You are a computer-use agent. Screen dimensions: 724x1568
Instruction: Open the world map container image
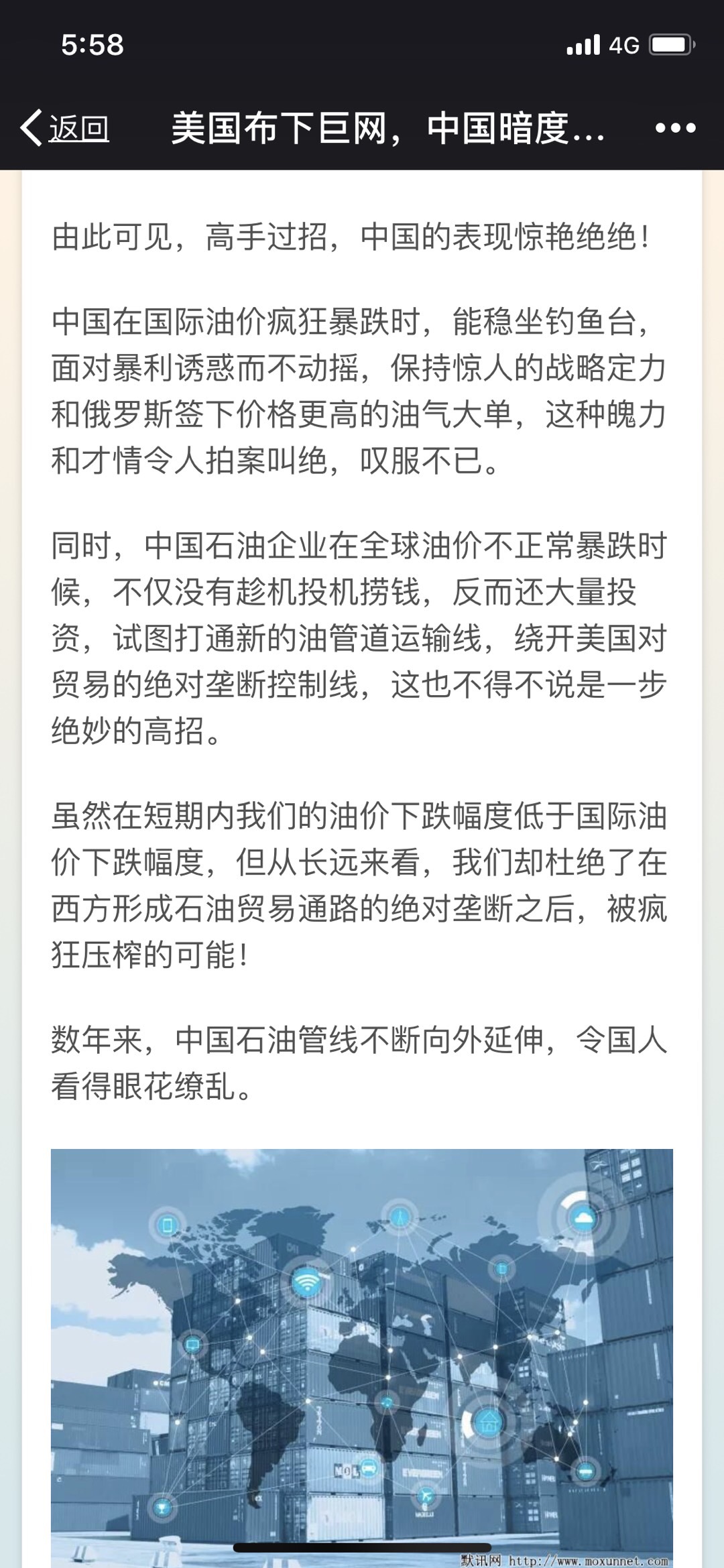pos(362,1354)
